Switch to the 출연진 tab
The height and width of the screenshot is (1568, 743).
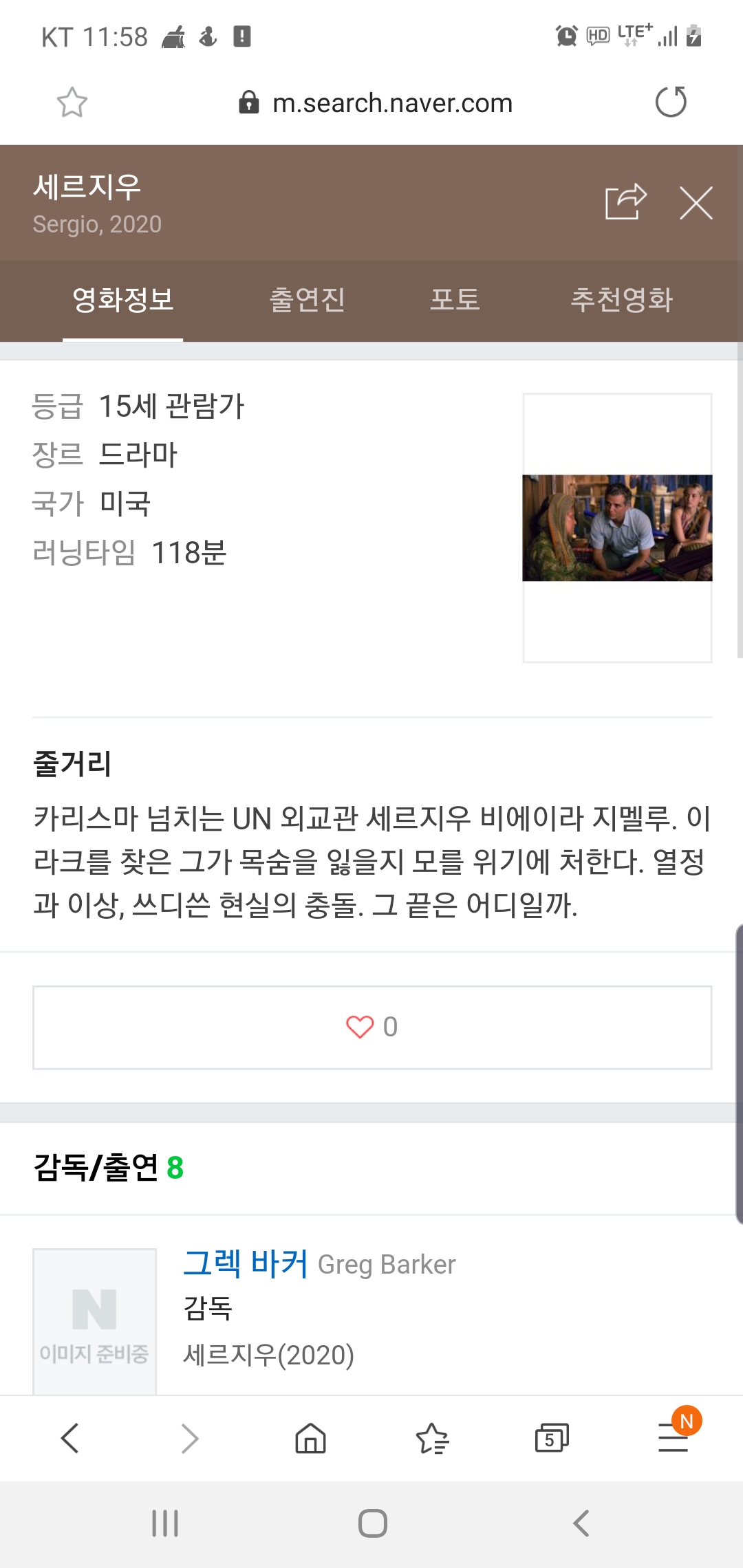[x=307, y=300]
